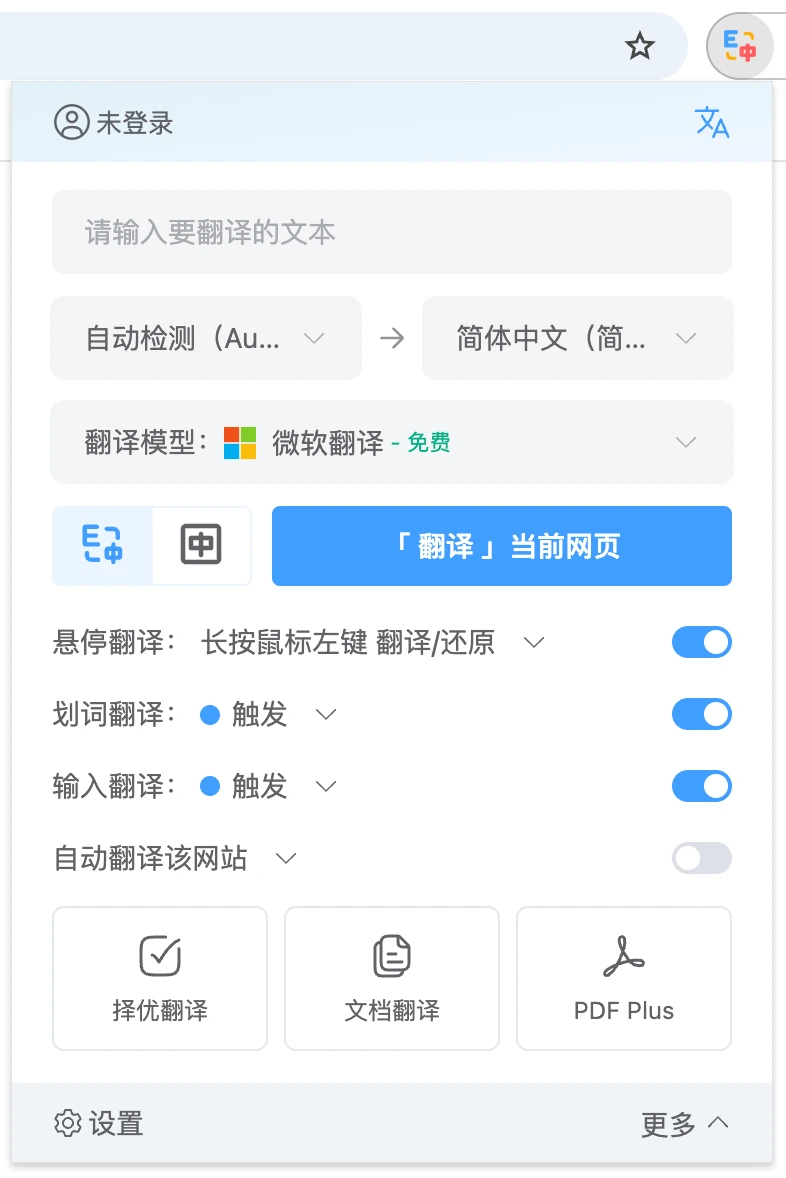Click the browser bookmark star icon
The width and height of the screenshot is (786, 1178).
click(640, 46)
